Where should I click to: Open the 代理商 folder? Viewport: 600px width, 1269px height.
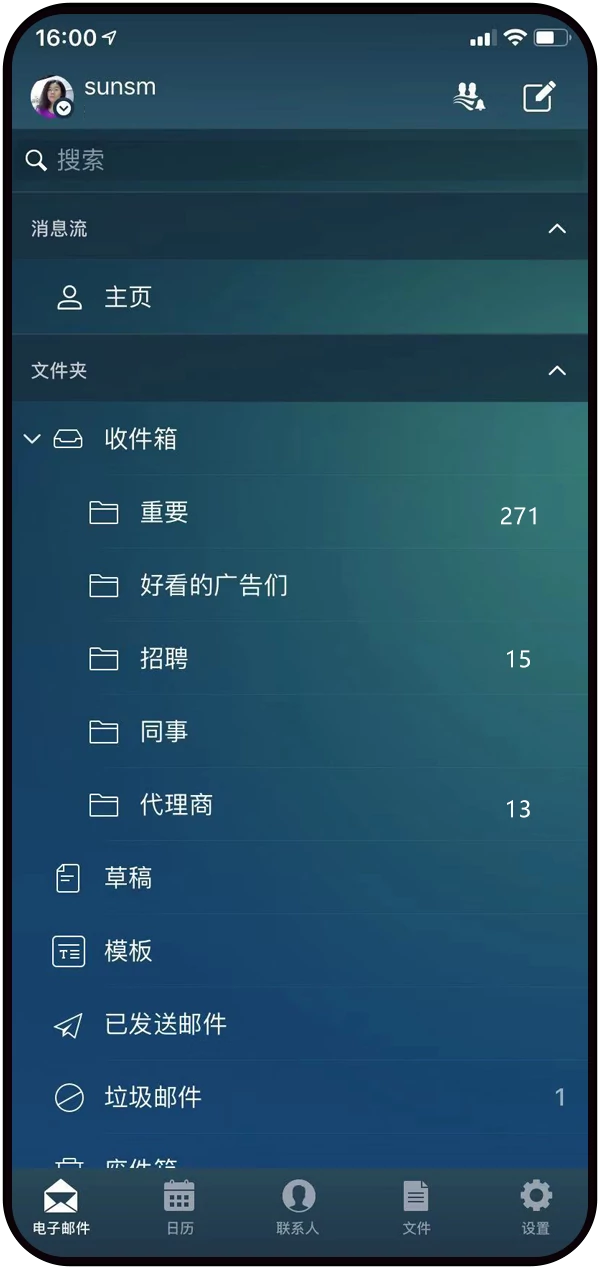pyautogui.click(x=176, y=805)
